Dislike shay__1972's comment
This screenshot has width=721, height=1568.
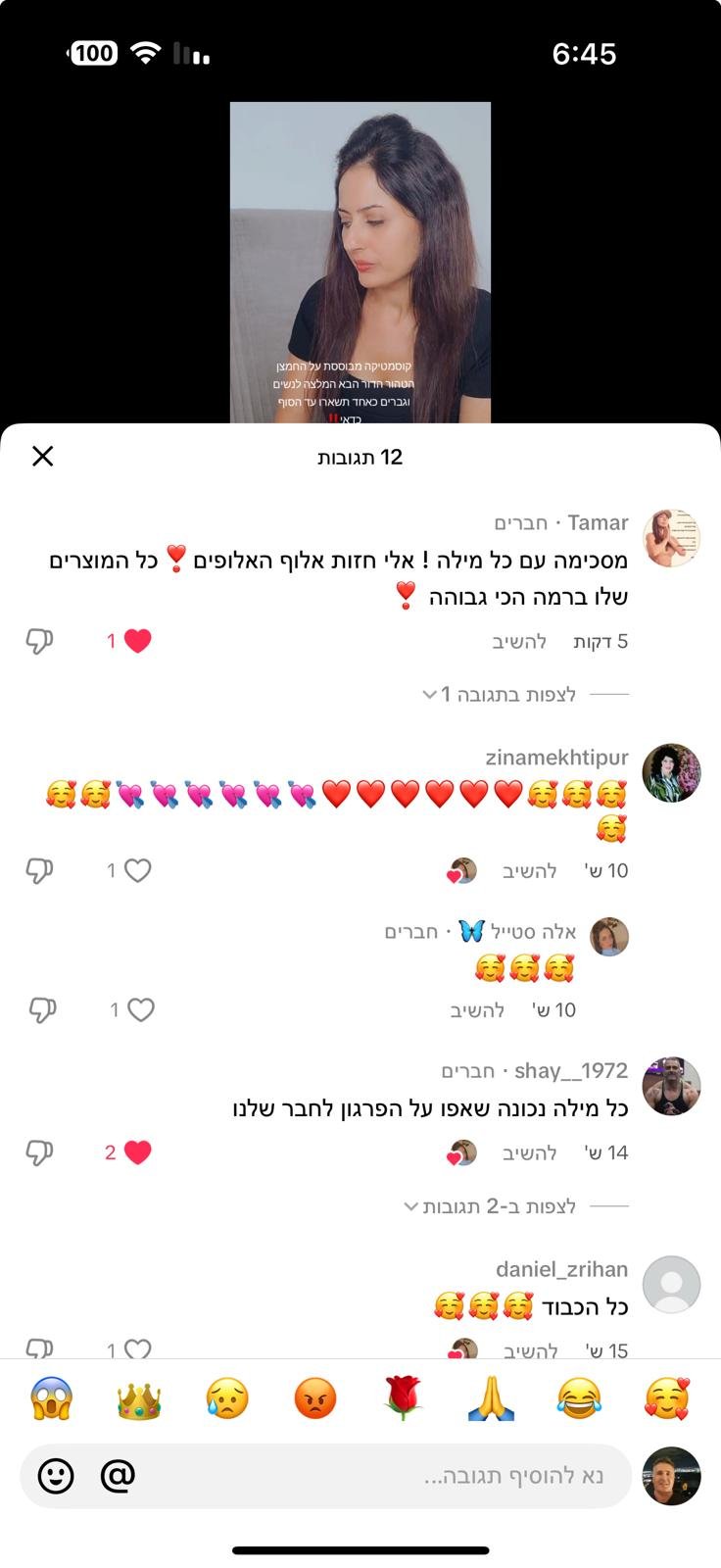pos(39,1152)
